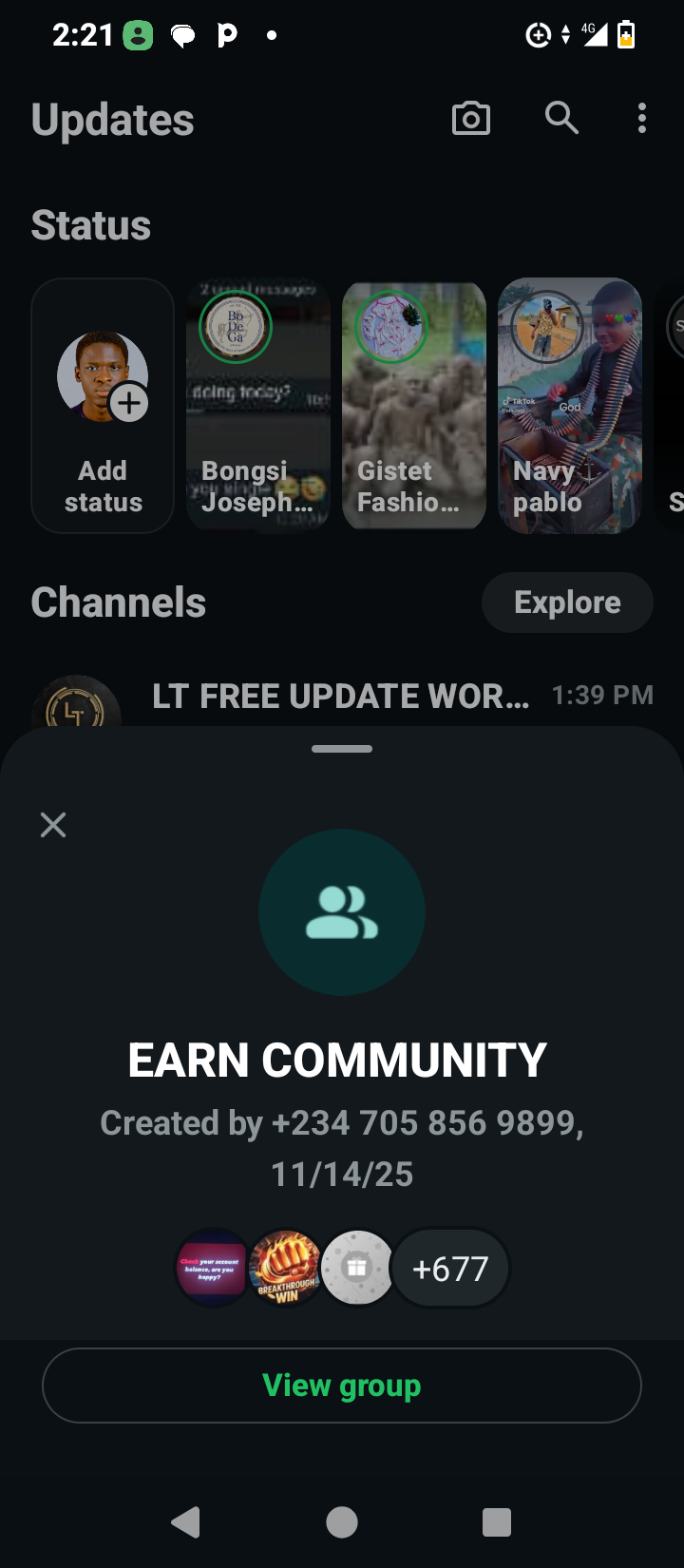The height and width of the screenshot is (1568, 684).
Task: Open the more options menu
Action: pyautogui.click(x=642, y=119)
